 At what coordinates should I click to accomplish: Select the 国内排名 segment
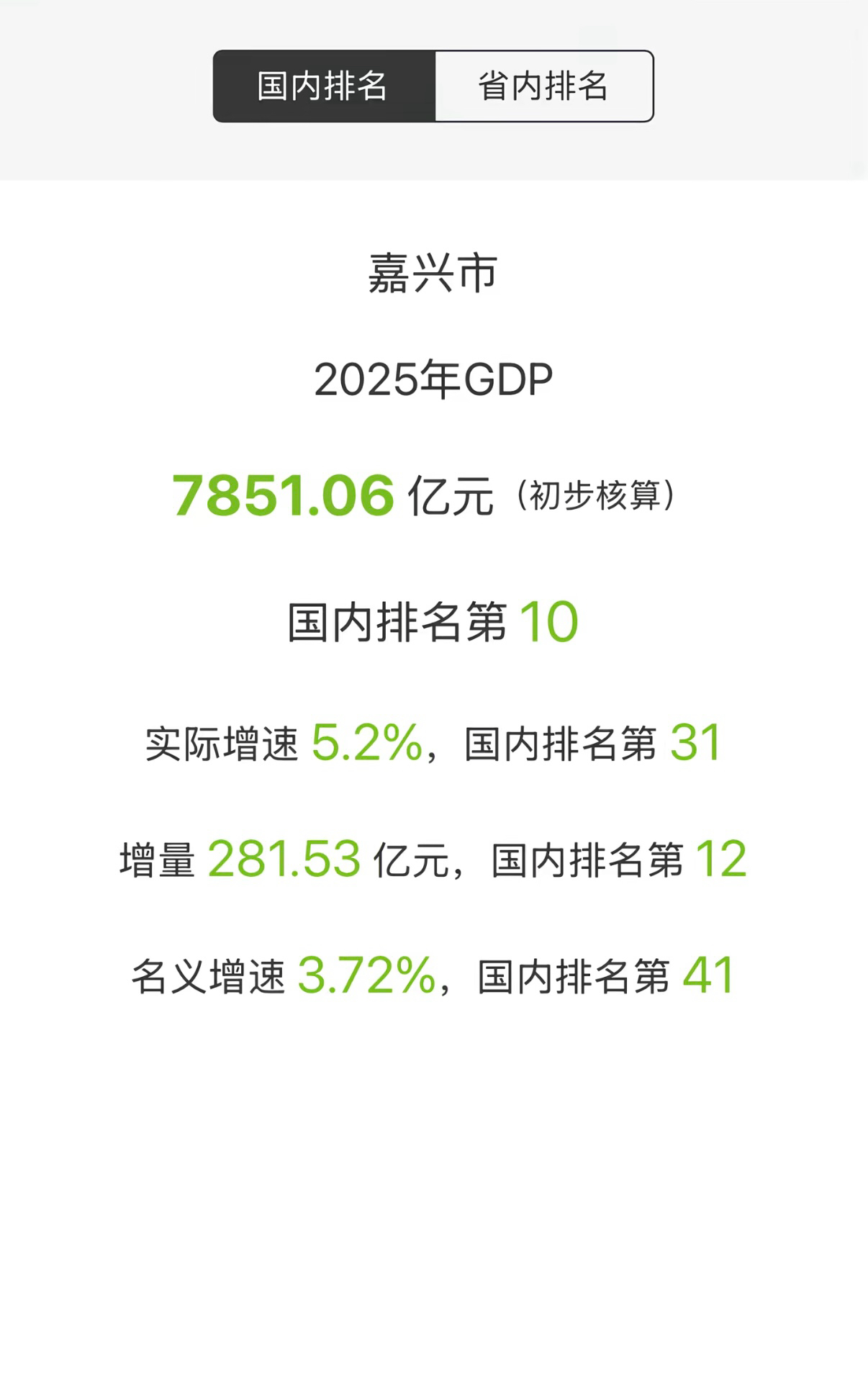tap(324, 86)
